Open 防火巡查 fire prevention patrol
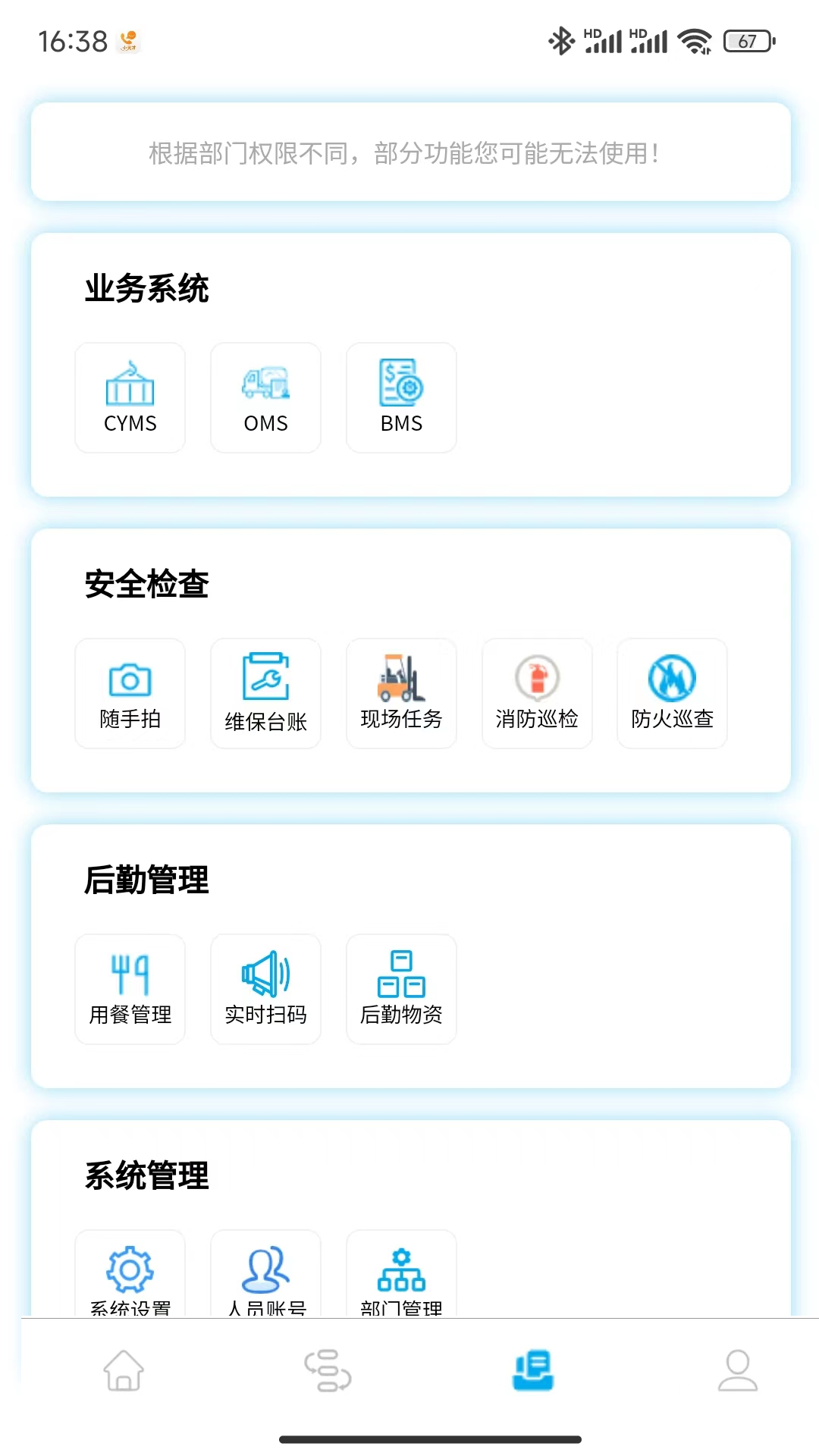The height and width of the screenshot is (1456, 819). (x=672, y=693)
